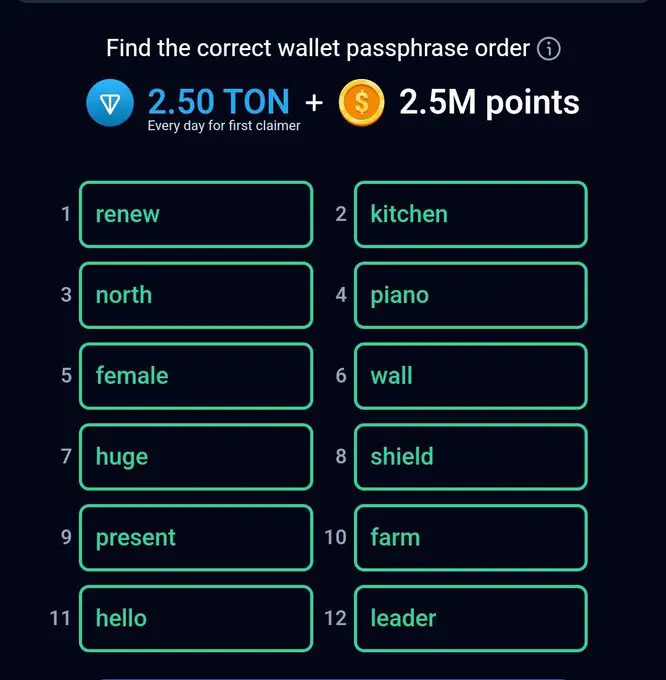
Task: Open the passphrase info icon
Action: click(549, 49)
